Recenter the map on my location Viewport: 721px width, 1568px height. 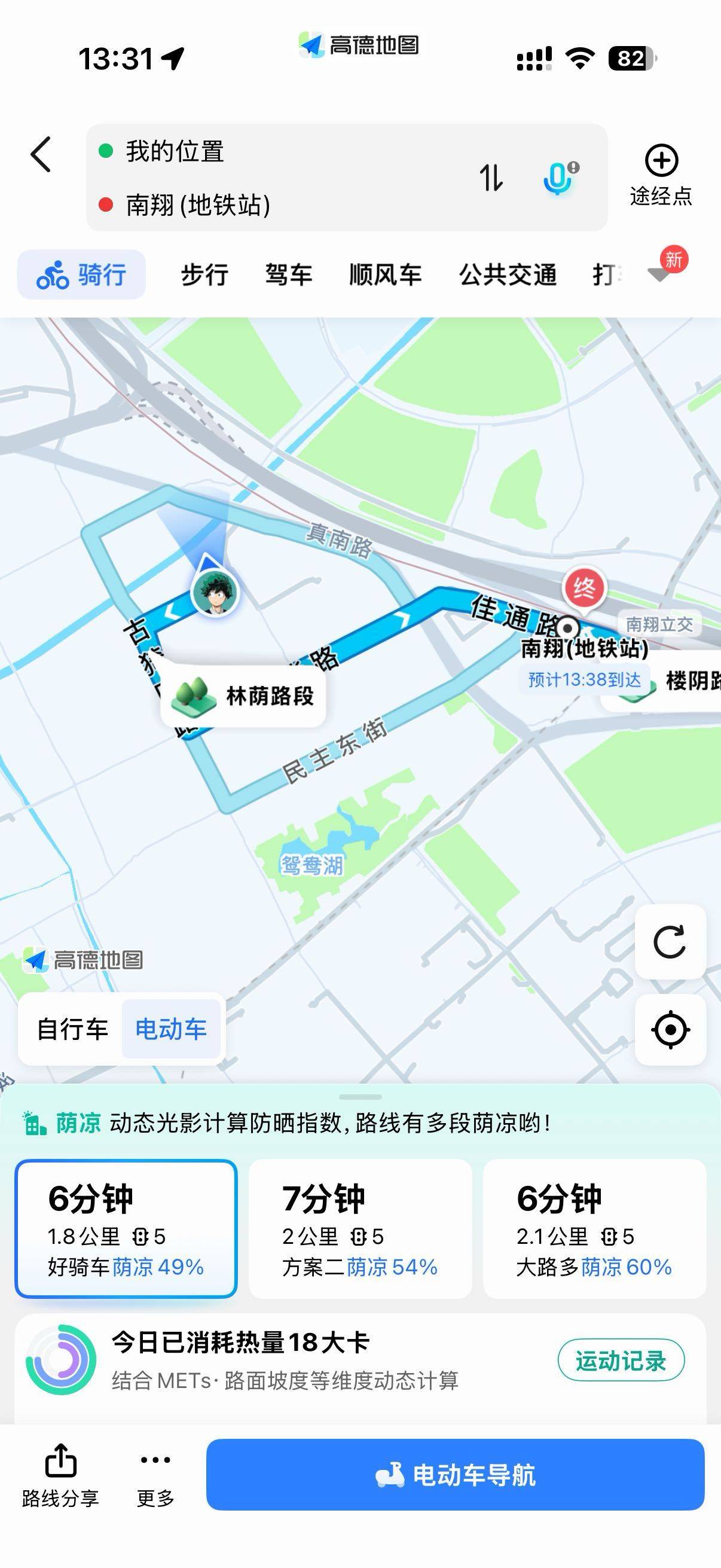tap(670, 1029)
